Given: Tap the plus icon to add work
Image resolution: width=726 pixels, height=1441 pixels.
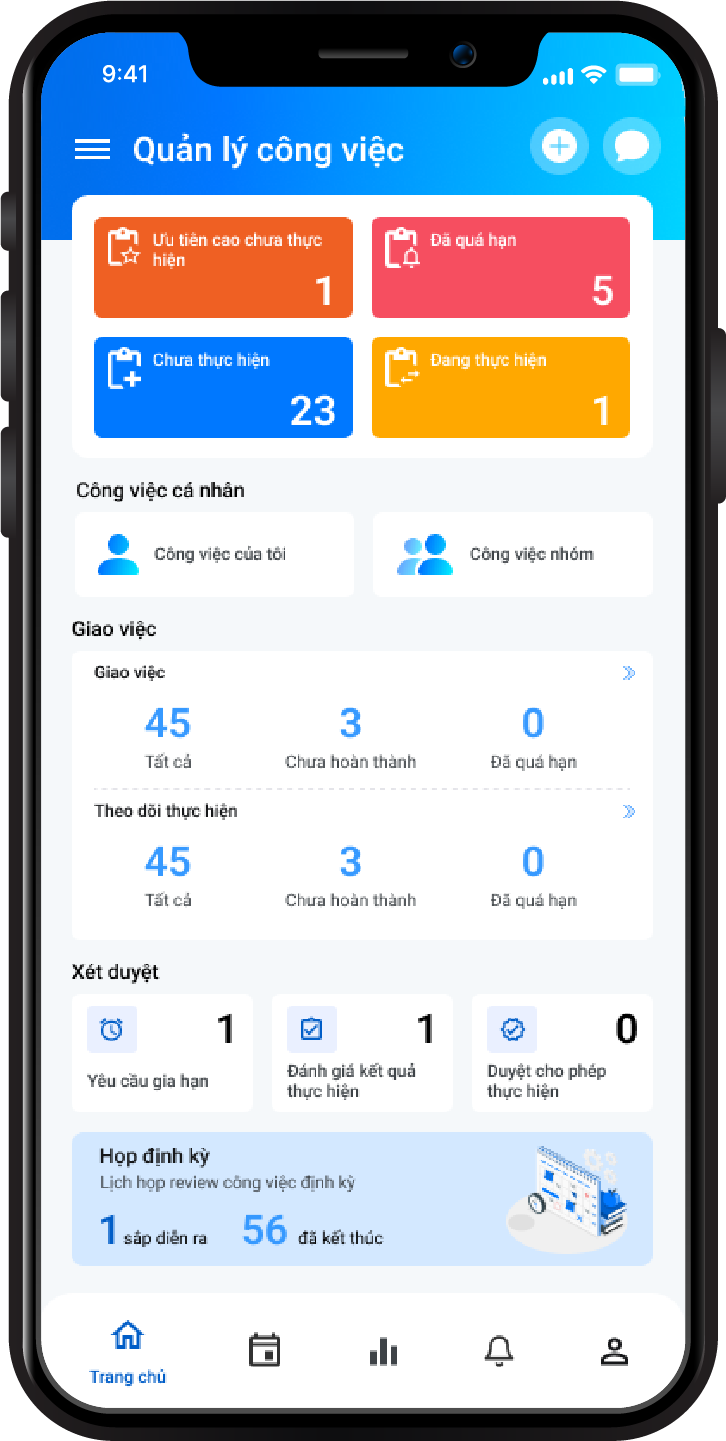Looking at the screenshot, I should coord(559,148).
